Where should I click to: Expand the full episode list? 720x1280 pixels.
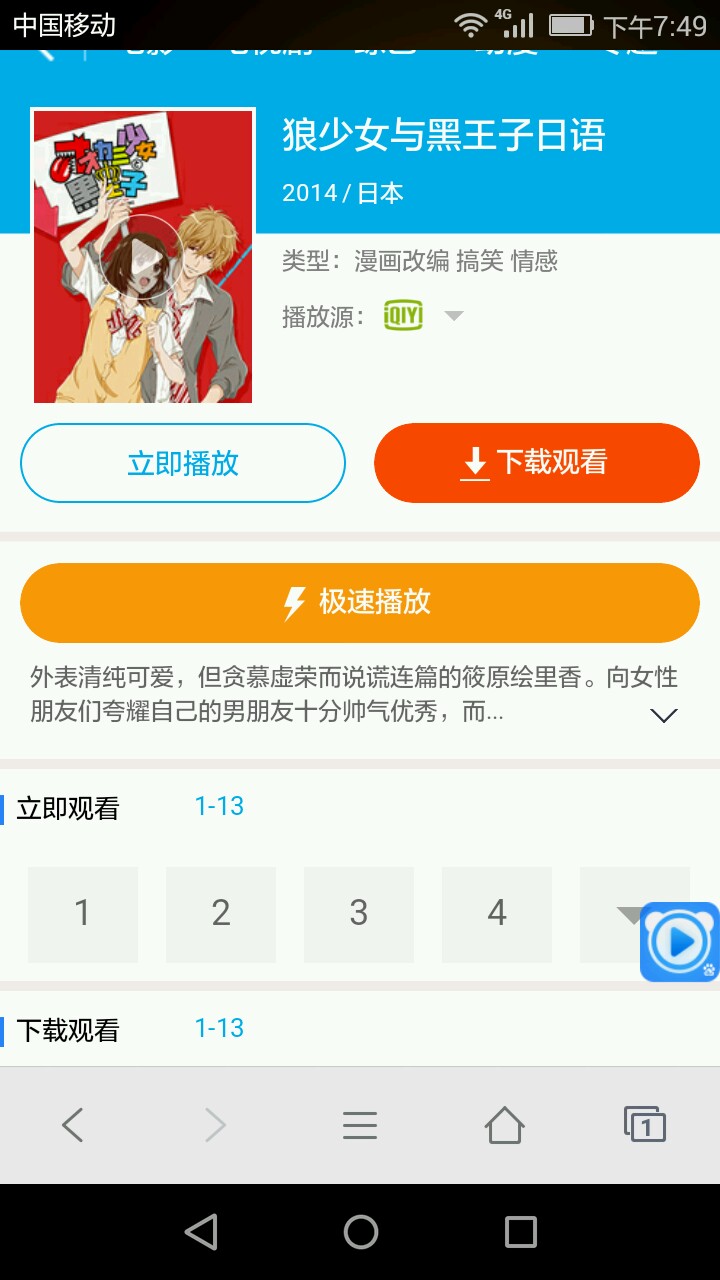click(x=612, y=913)
